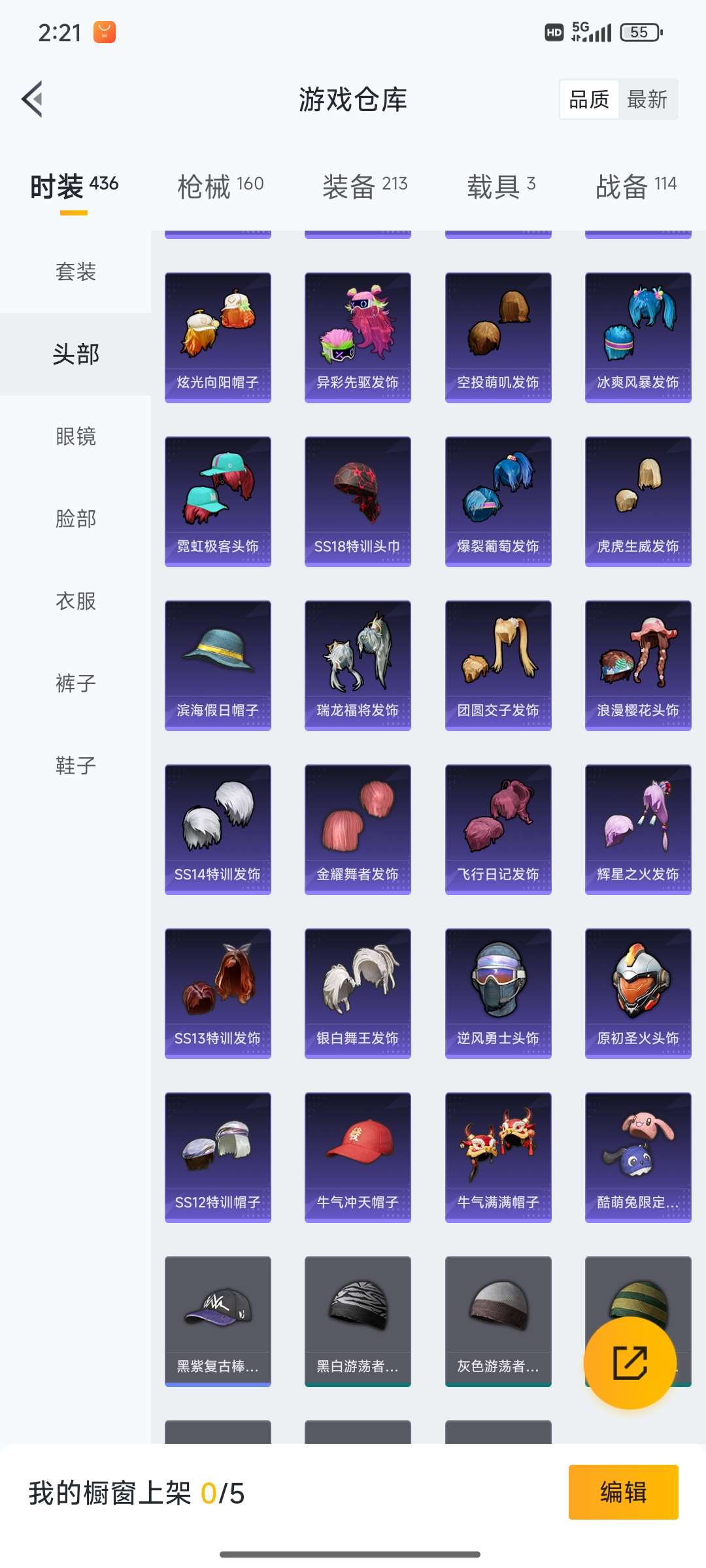Select the 套装 category
This screenshot has width=706, height=1568.
point(76,272)
